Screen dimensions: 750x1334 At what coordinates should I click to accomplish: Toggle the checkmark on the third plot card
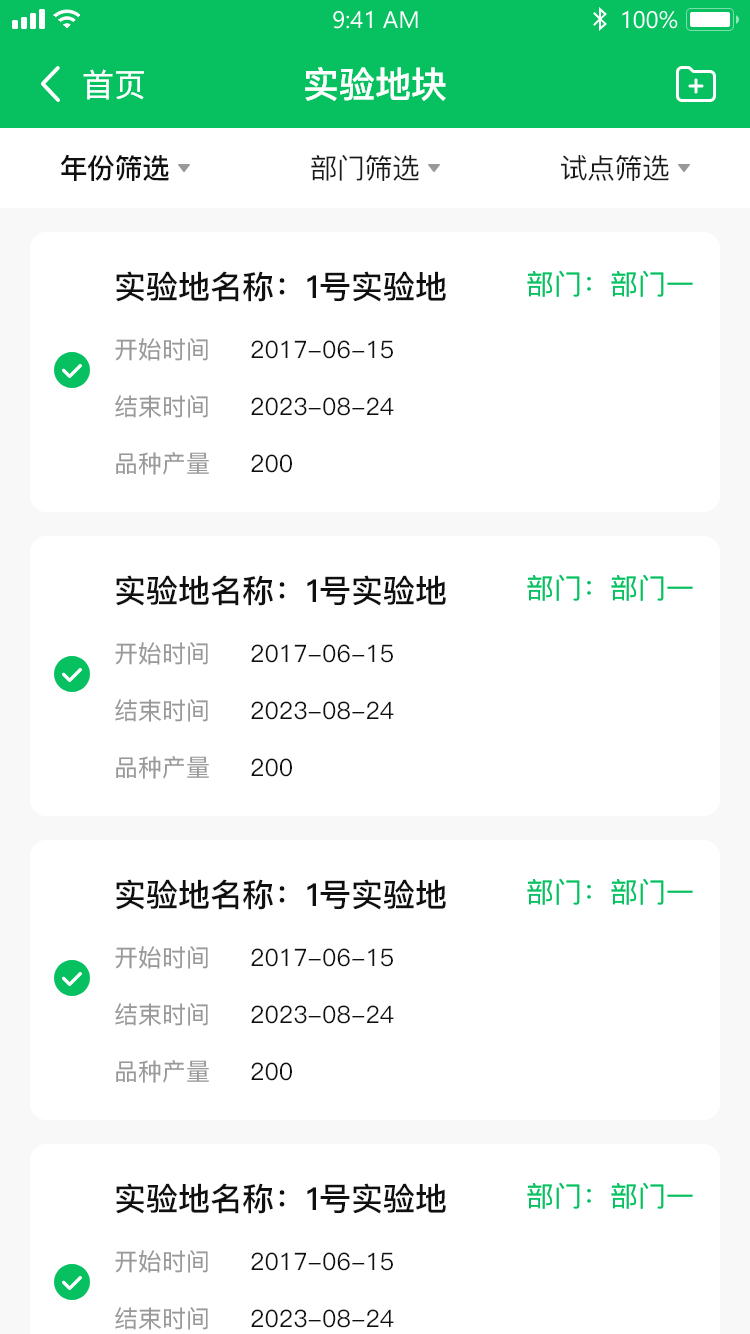pos(72,978)
